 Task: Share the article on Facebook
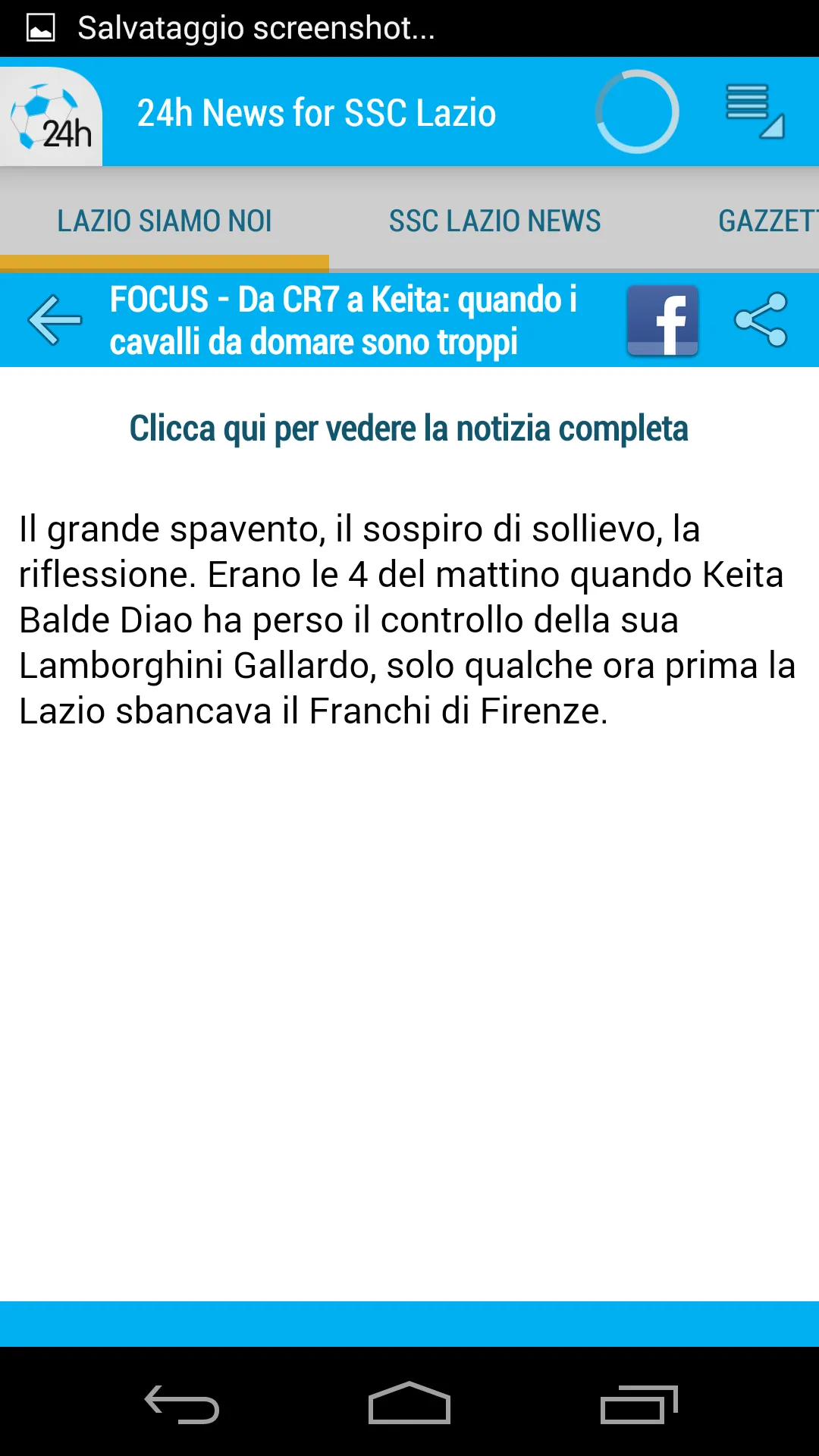[662, 320]
